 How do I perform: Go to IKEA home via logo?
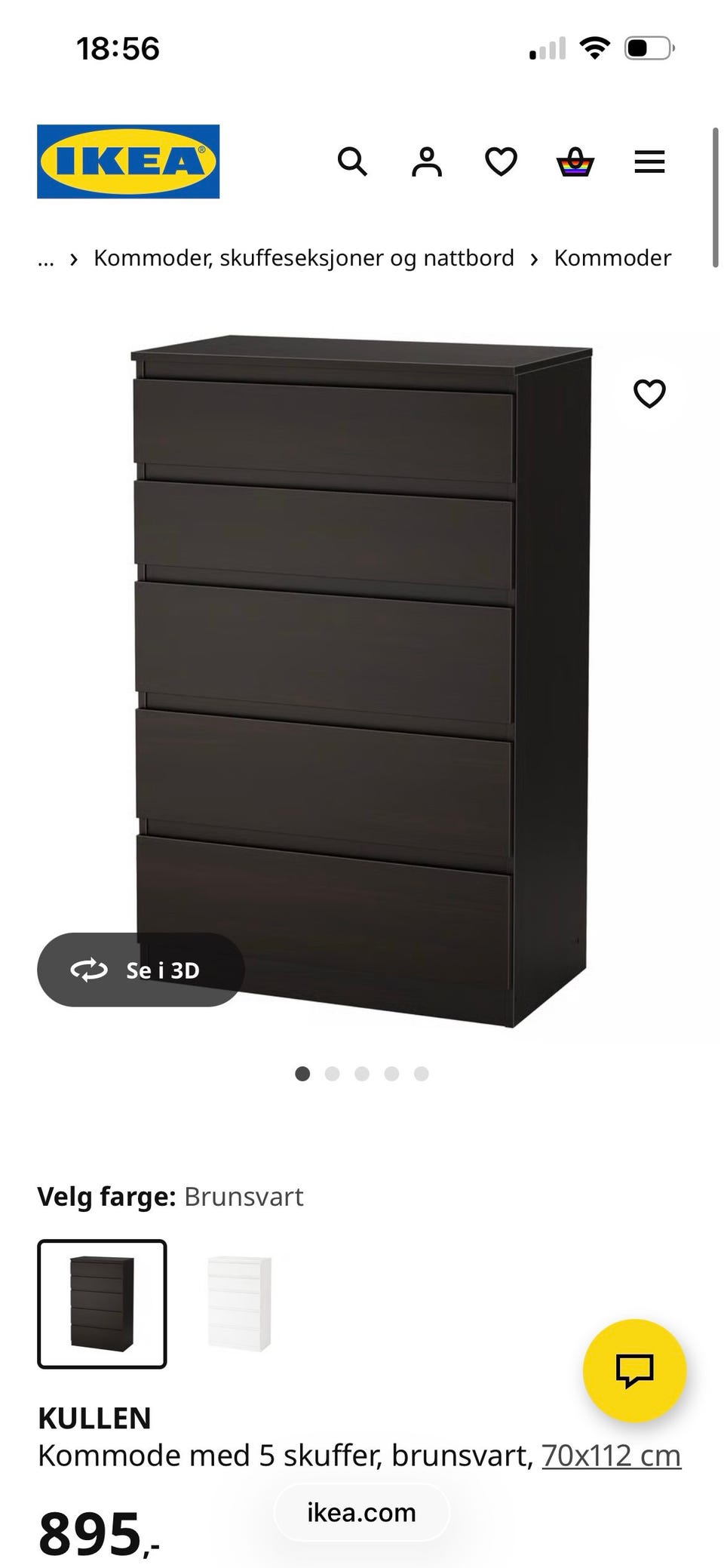tap(128, 161)
